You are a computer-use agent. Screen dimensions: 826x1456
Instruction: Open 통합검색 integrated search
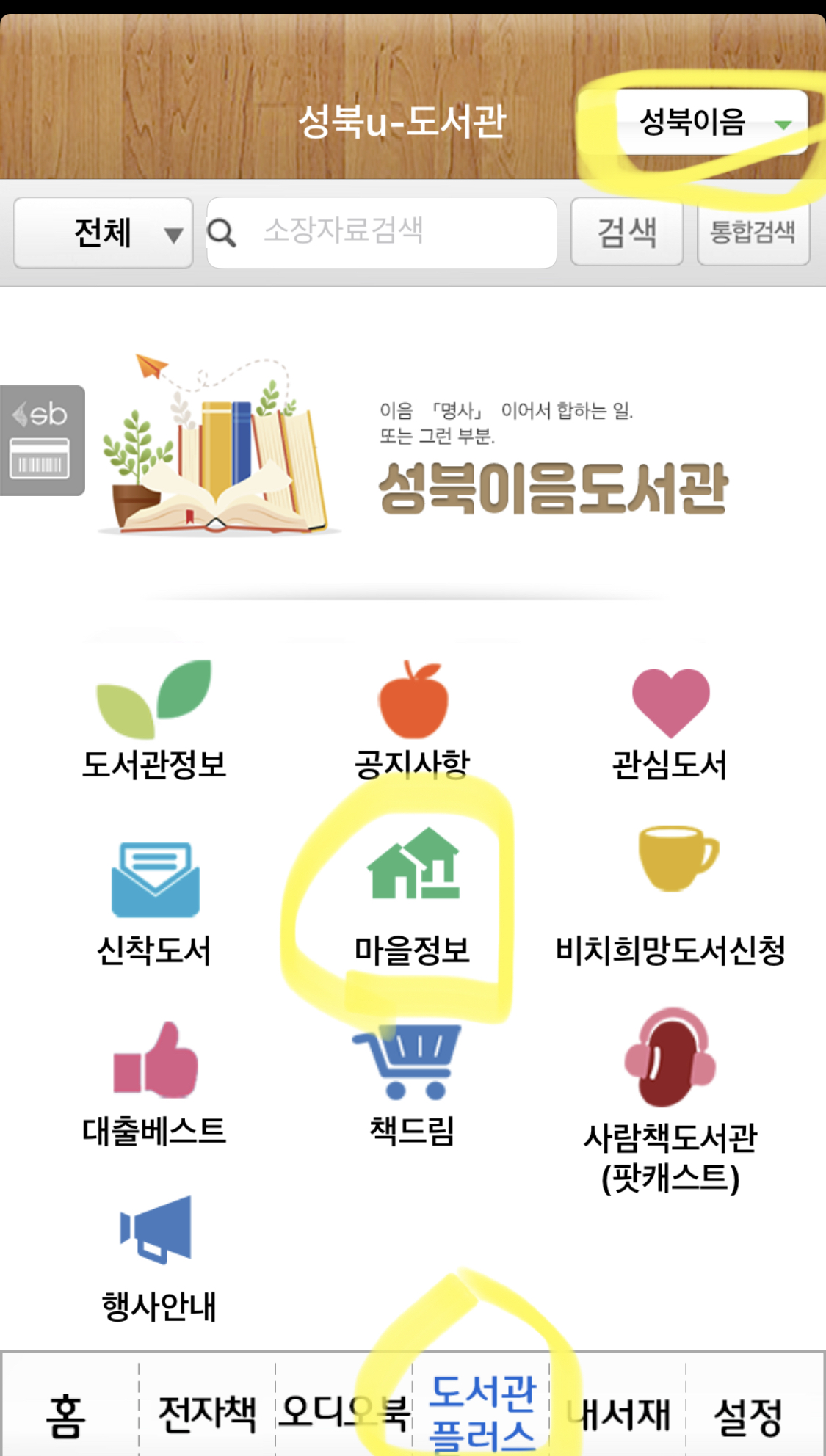point(753,233)
